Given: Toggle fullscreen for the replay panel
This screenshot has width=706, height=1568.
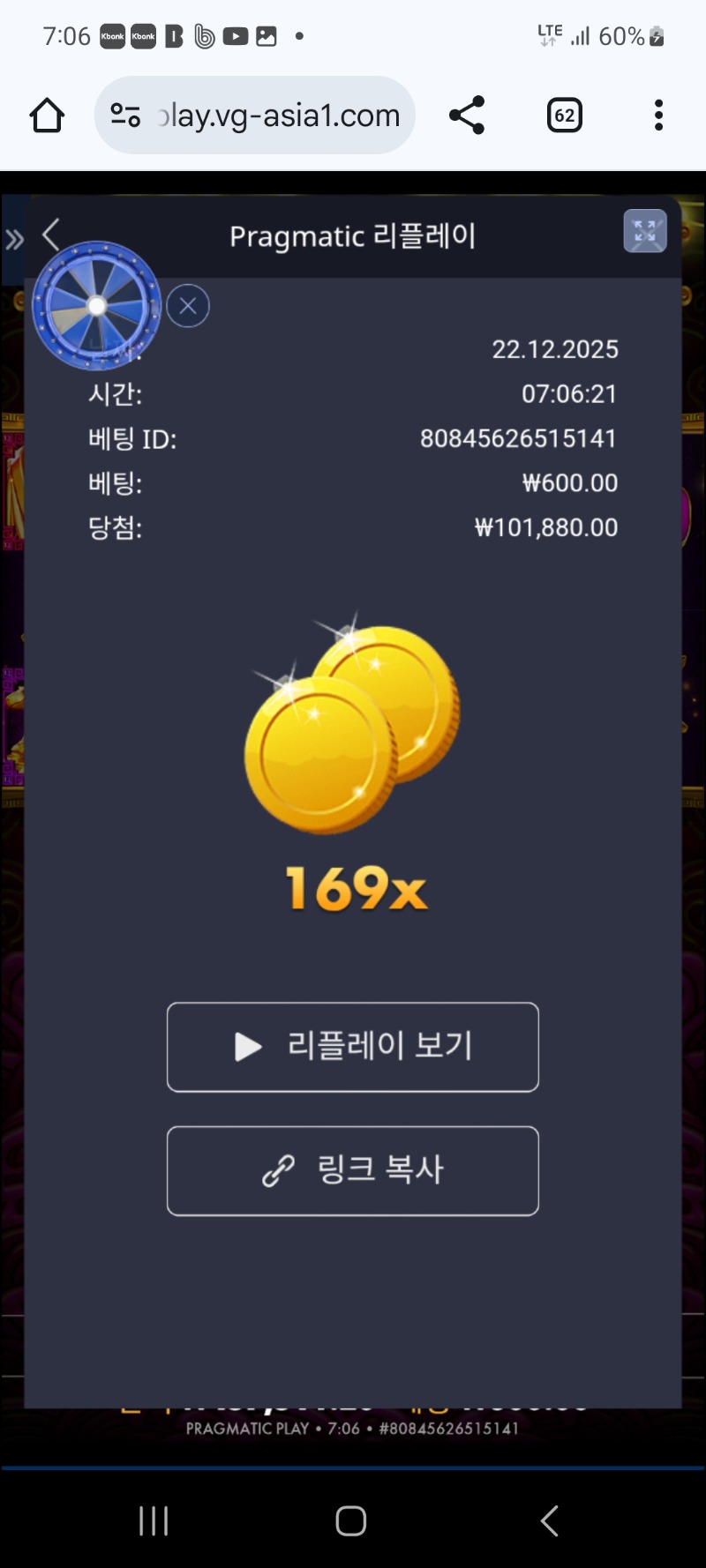Looking at the screenshot, I should pos(645,232).
